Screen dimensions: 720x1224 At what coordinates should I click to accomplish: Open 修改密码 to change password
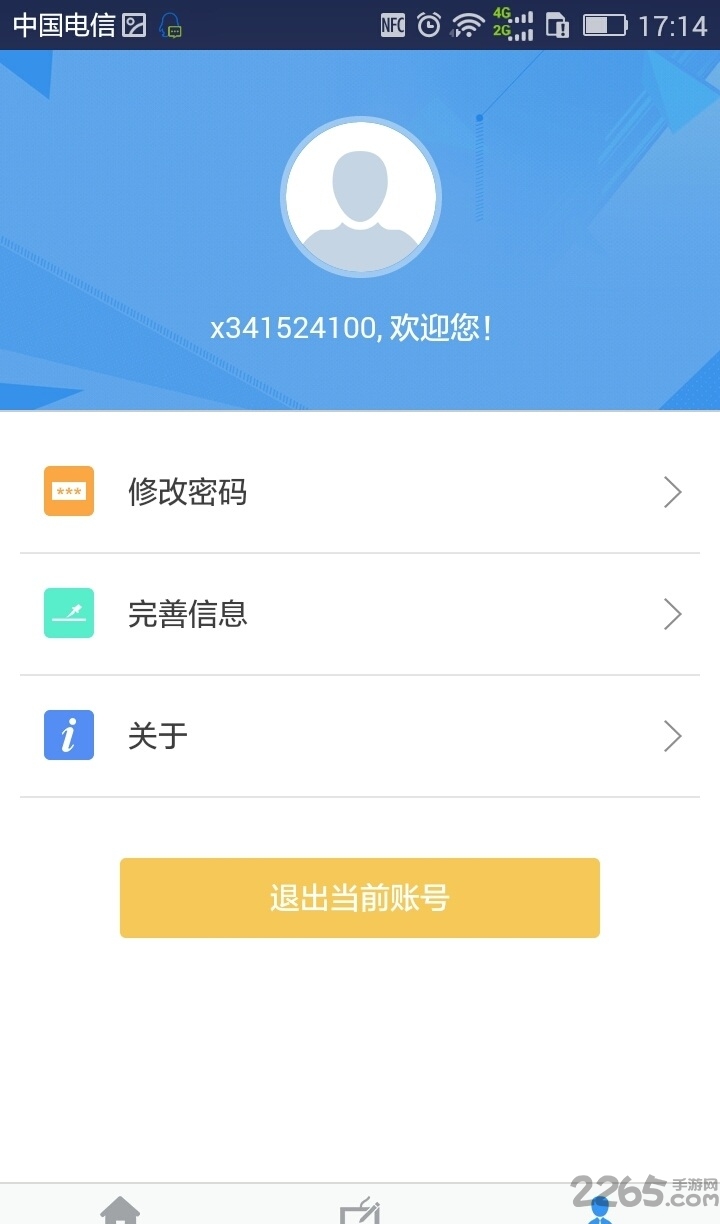(360, 492)
